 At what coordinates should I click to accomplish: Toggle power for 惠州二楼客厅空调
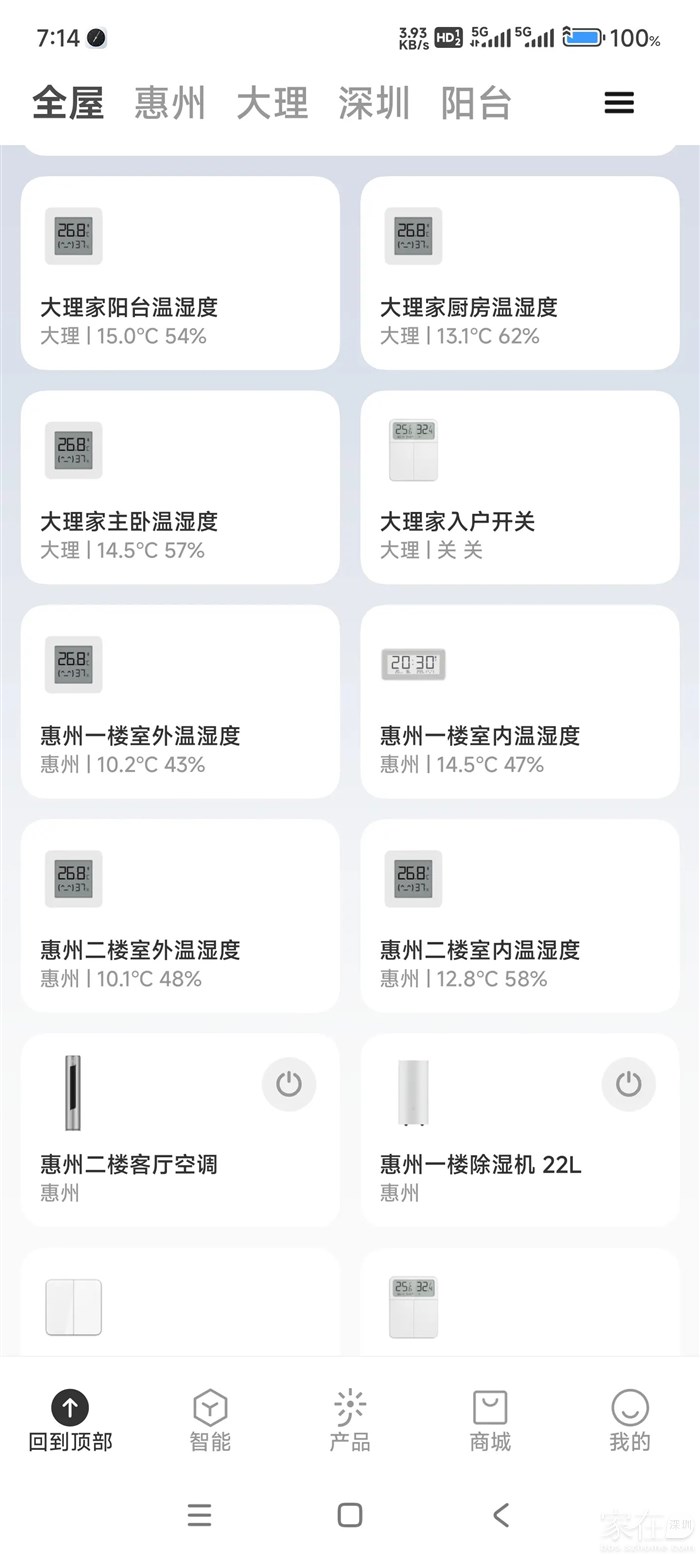click(289, 1084)
